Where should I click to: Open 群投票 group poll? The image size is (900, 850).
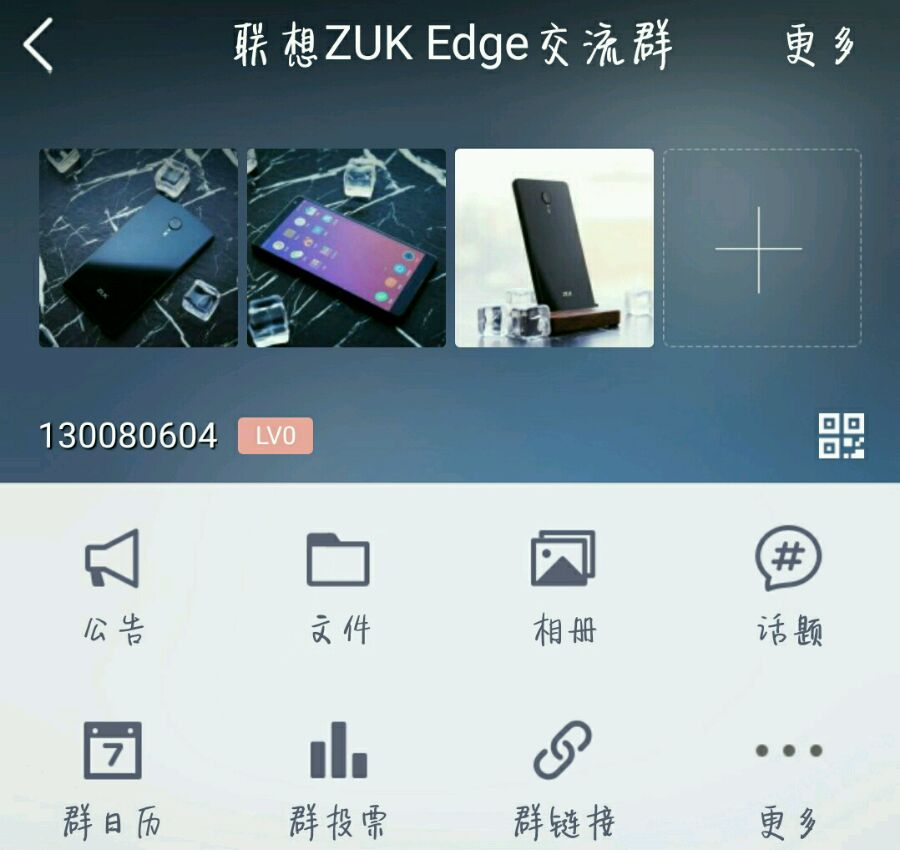[x=338, y=780]
